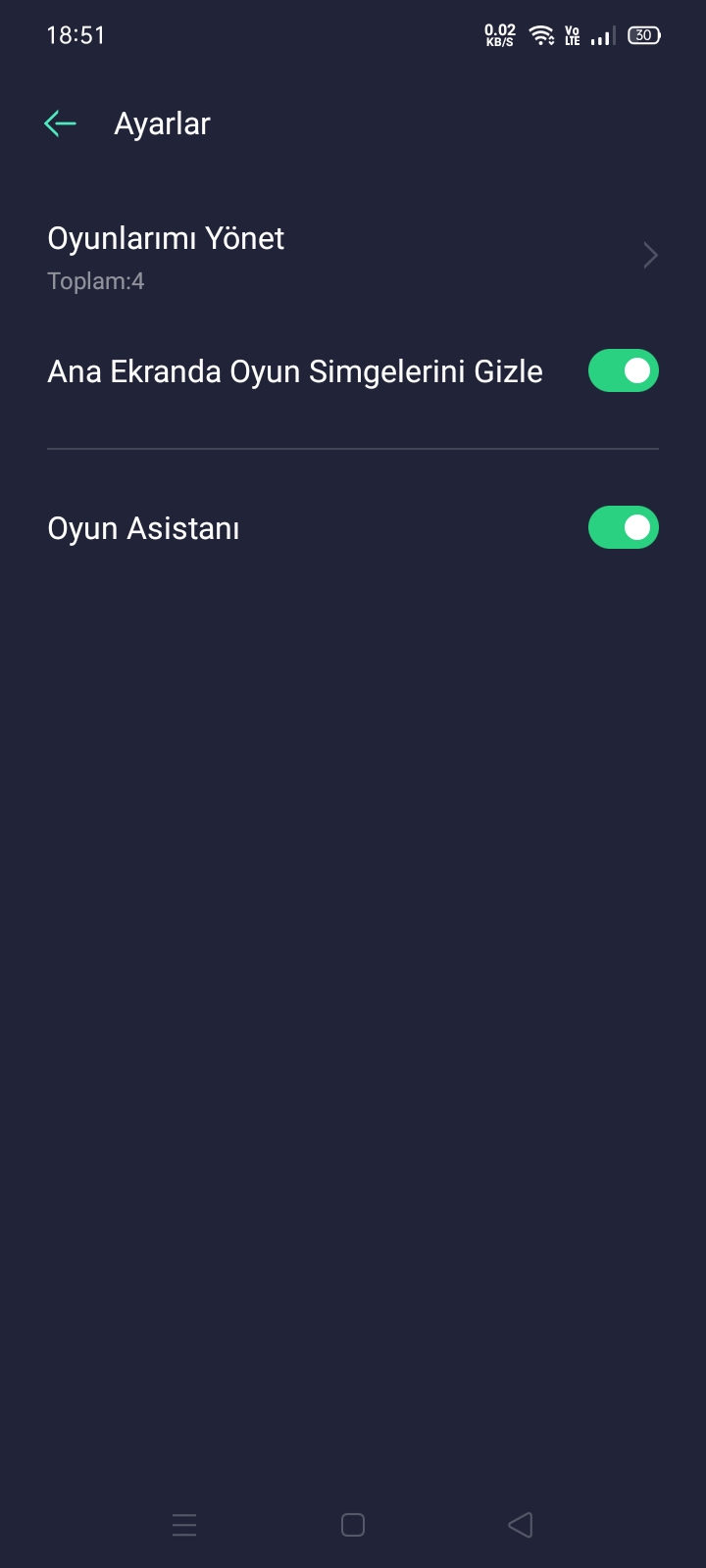
Task: Disable Ana Ekranda Oyun Simgelerini Gizle switch
Action: coord(623,370)
